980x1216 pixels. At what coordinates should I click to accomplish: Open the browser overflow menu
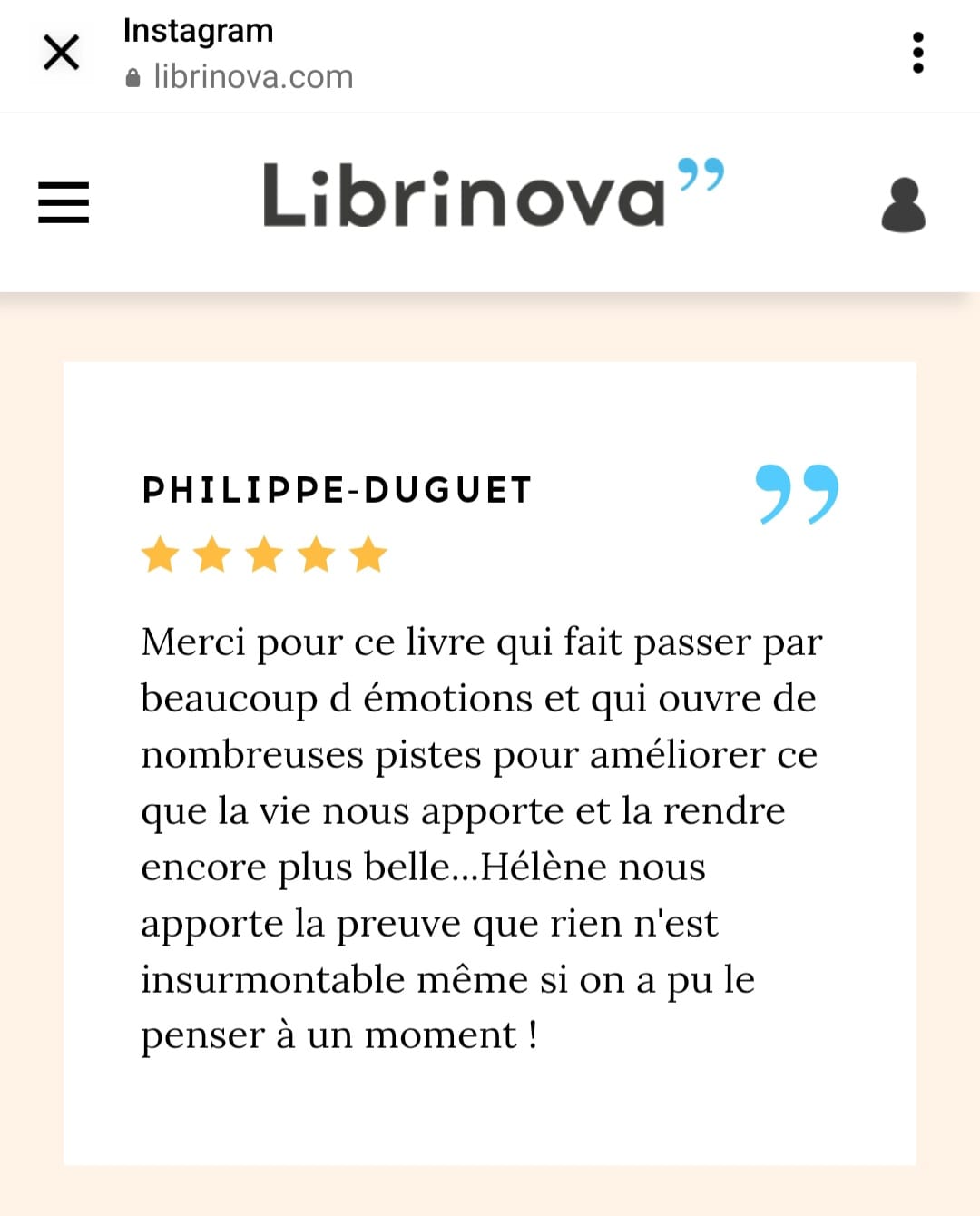click(x=917, y=53)
